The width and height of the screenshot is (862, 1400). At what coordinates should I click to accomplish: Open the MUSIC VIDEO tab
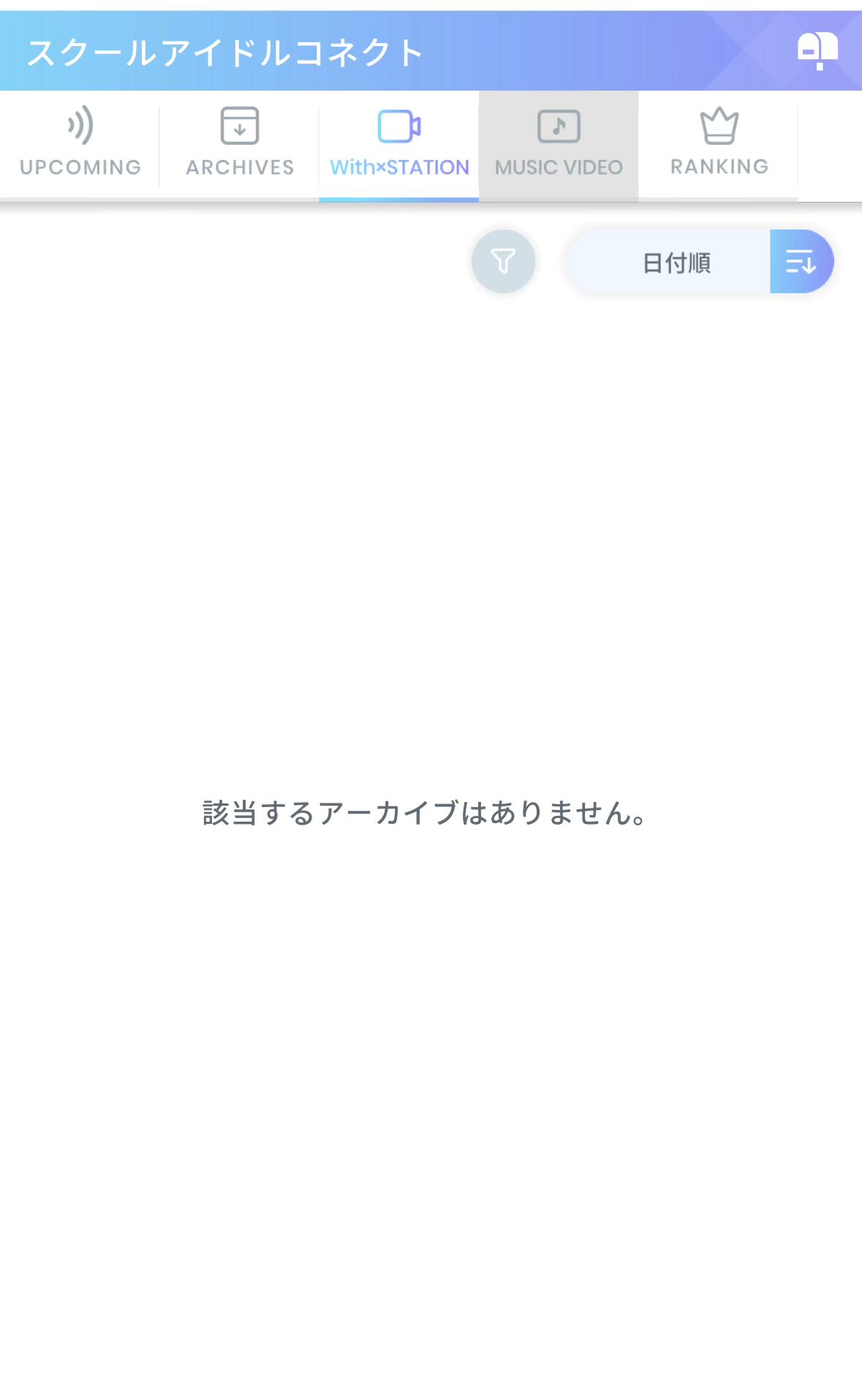point(559,144)
